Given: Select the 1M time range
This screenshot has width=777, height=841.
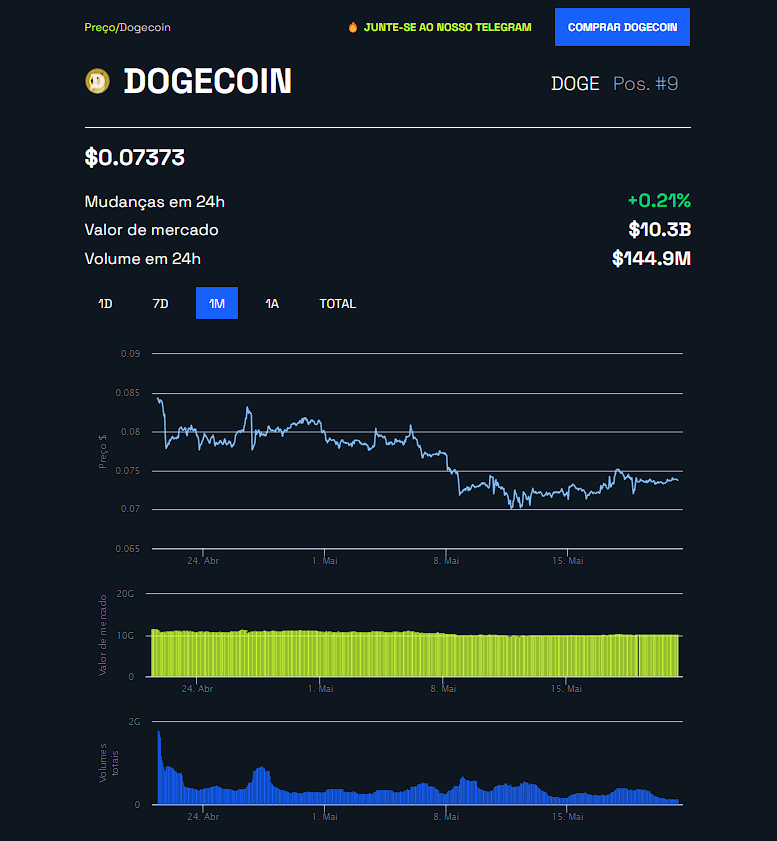Looking at the screenshot, I should point(217,303).
